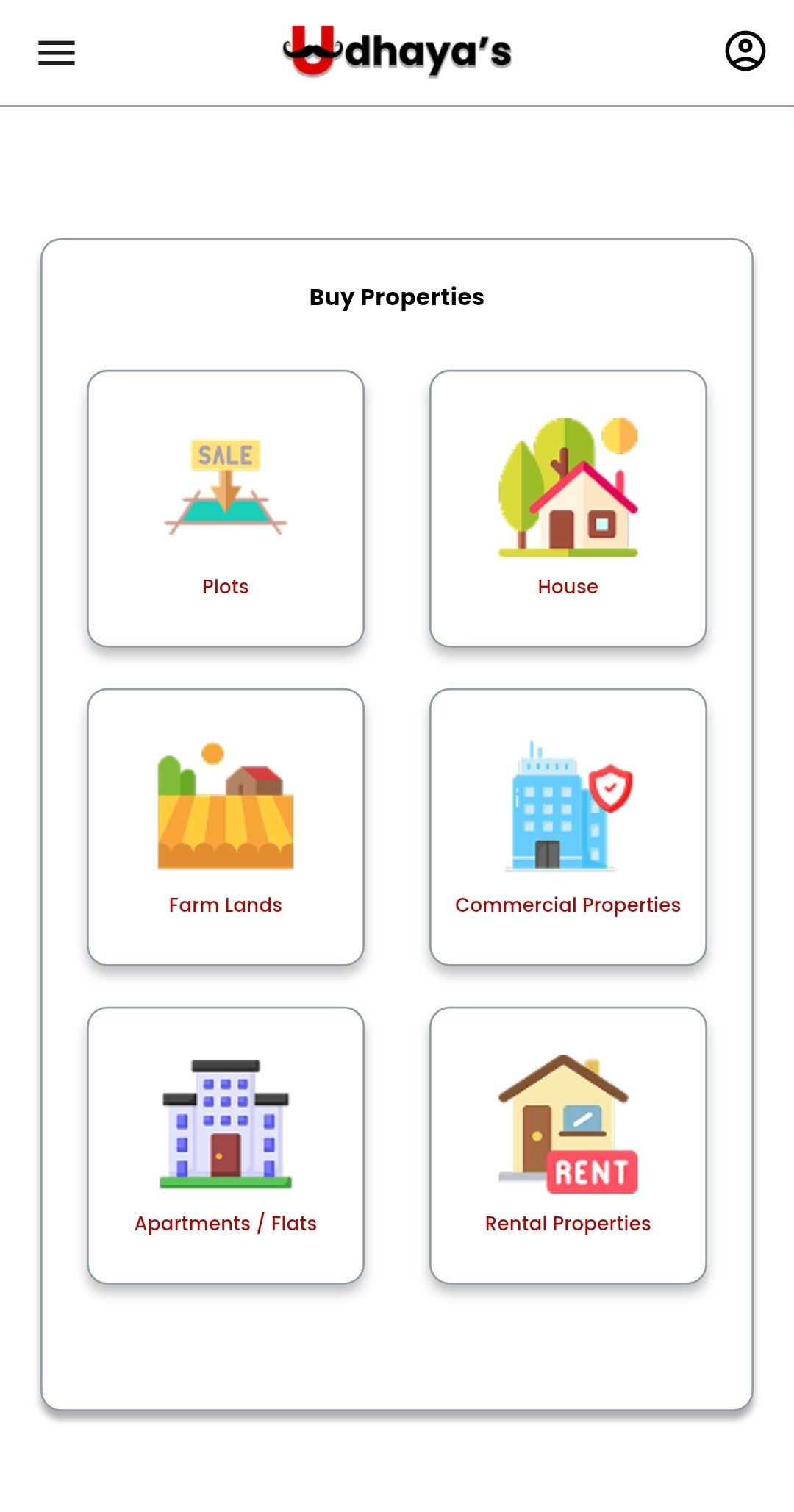794x1512 pixels.
Task: Select the House category card
Action: 568,508
